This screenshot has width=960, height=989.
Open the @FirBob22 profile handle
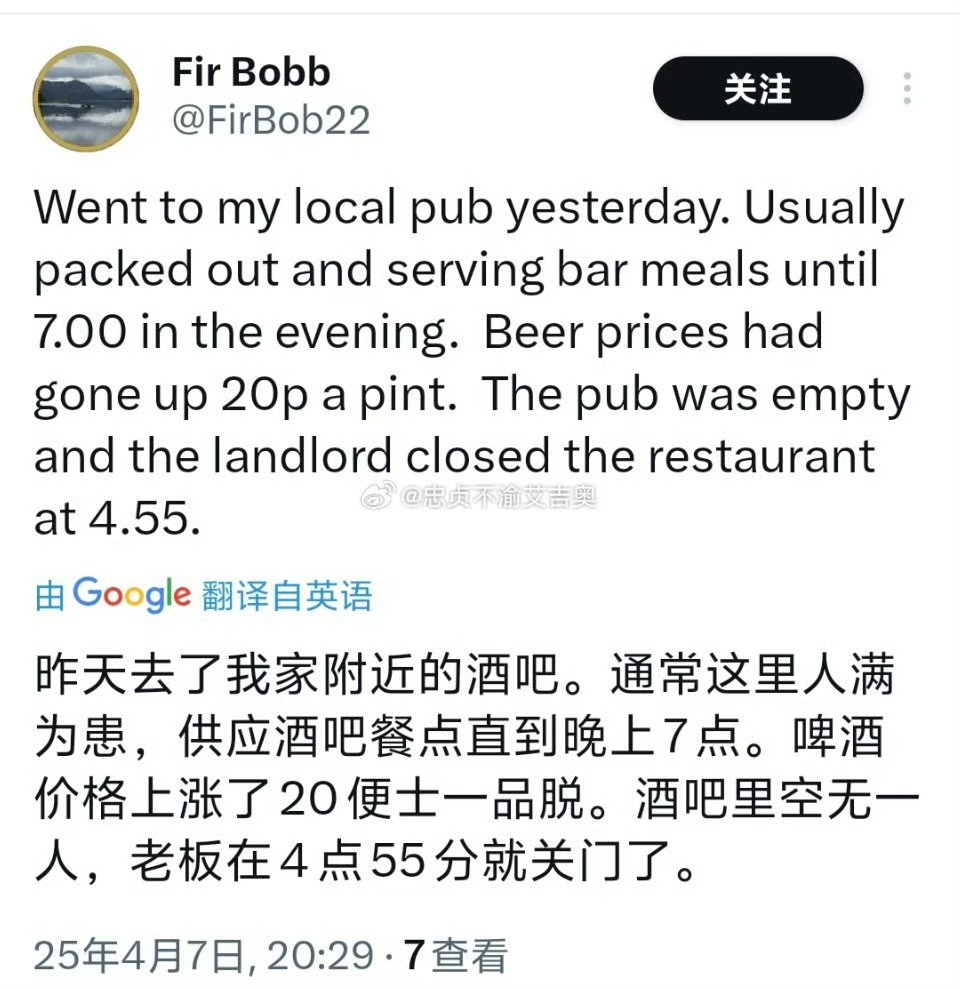click(x=271, y=120)
